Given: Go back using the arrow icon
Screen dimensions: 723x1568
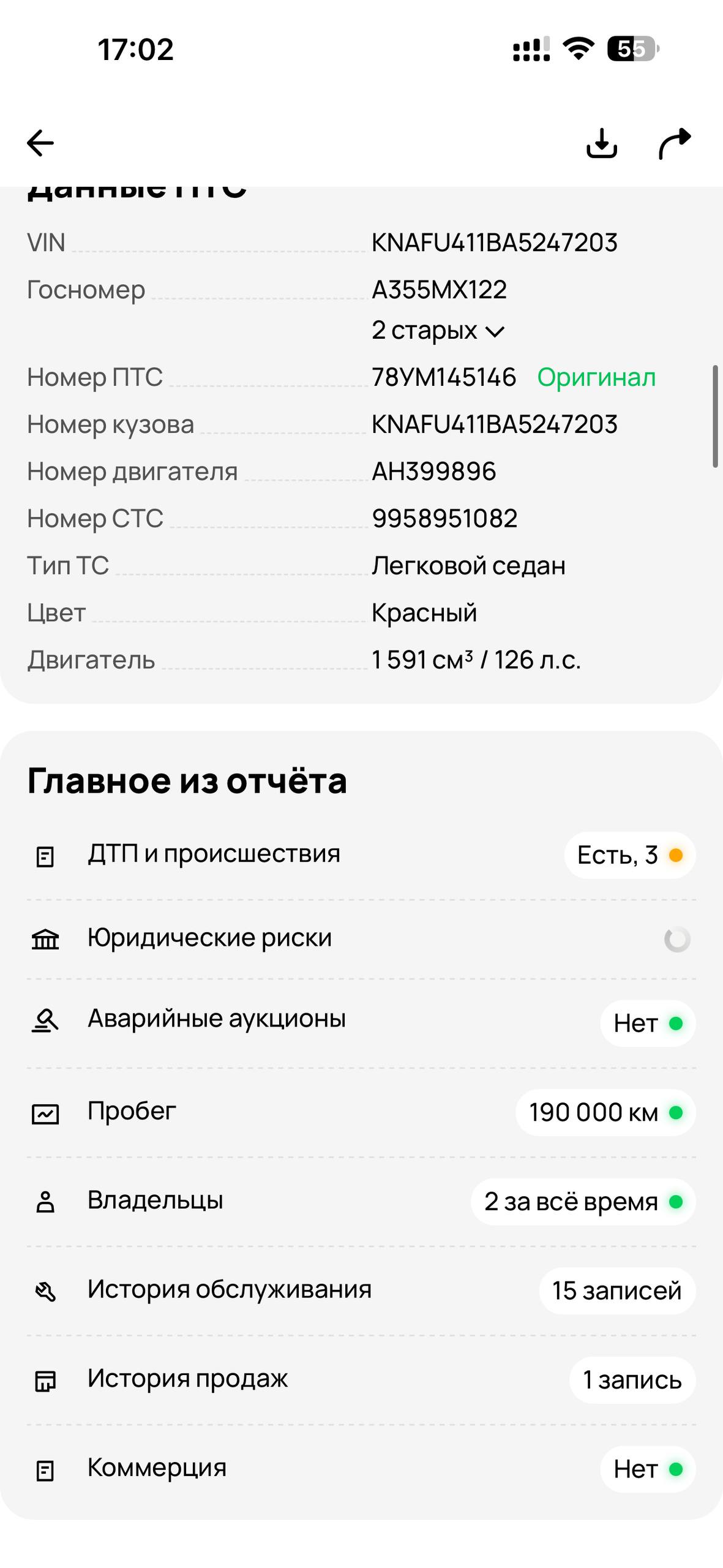Looking at the screenshot, I should pyautogui.click(x=40, y=143).
